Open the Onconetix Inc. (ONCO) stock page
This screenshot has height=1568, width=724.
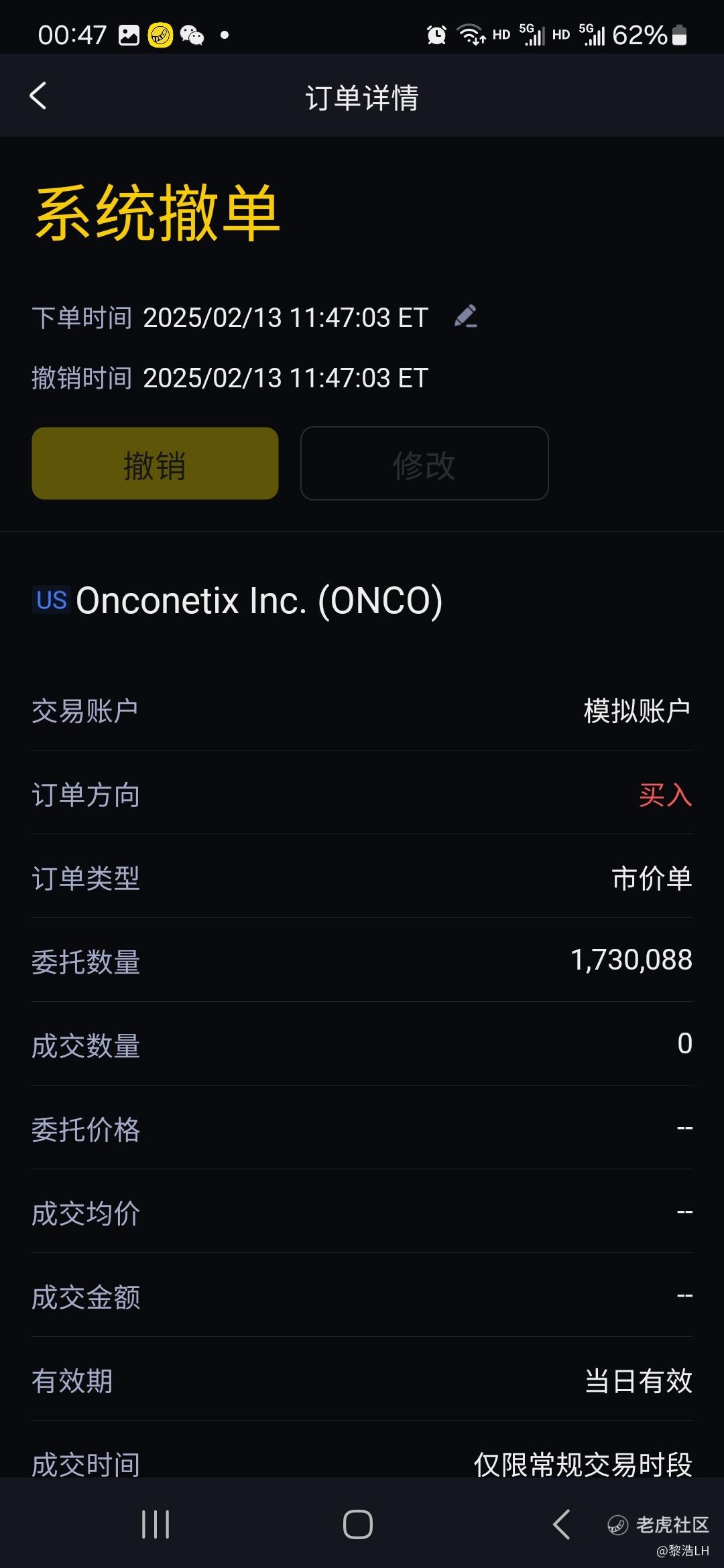pyautogui.click(x=238, y=600)
